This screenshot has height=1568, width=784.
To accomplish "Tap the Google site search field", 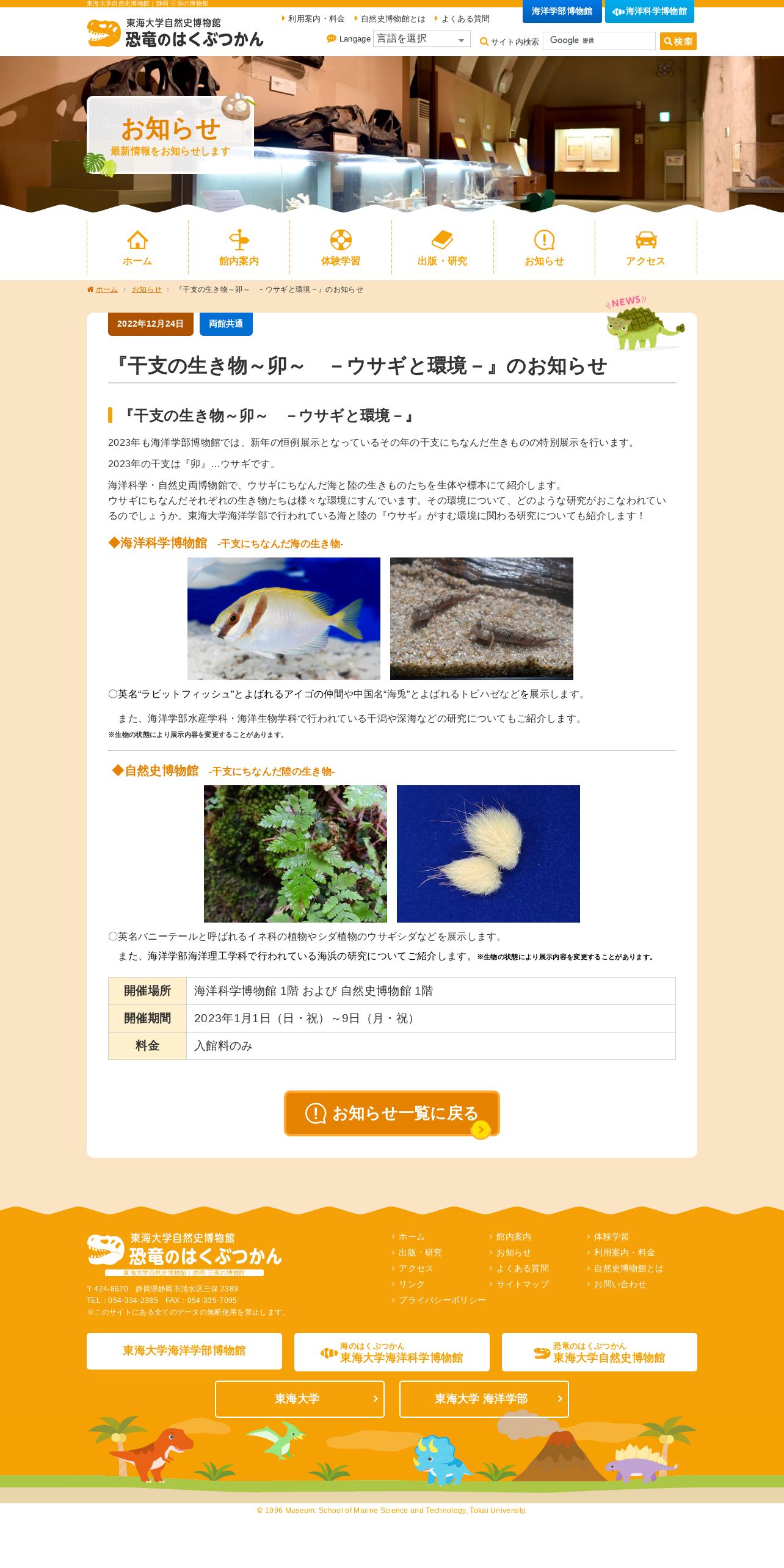I will point(599,41).
